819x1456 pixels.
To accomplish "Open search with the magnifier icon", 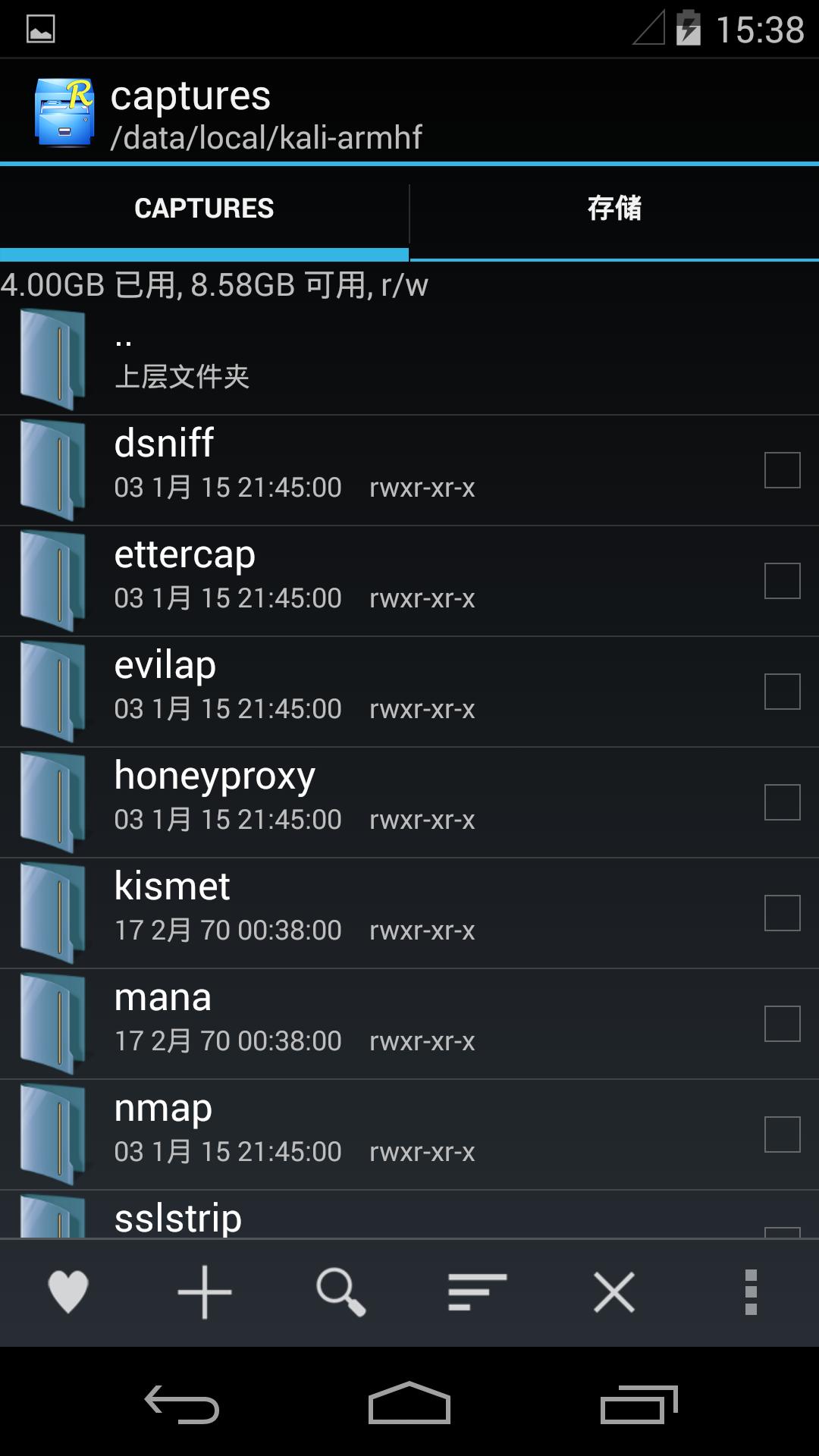I will click(x=341, y=1291).
